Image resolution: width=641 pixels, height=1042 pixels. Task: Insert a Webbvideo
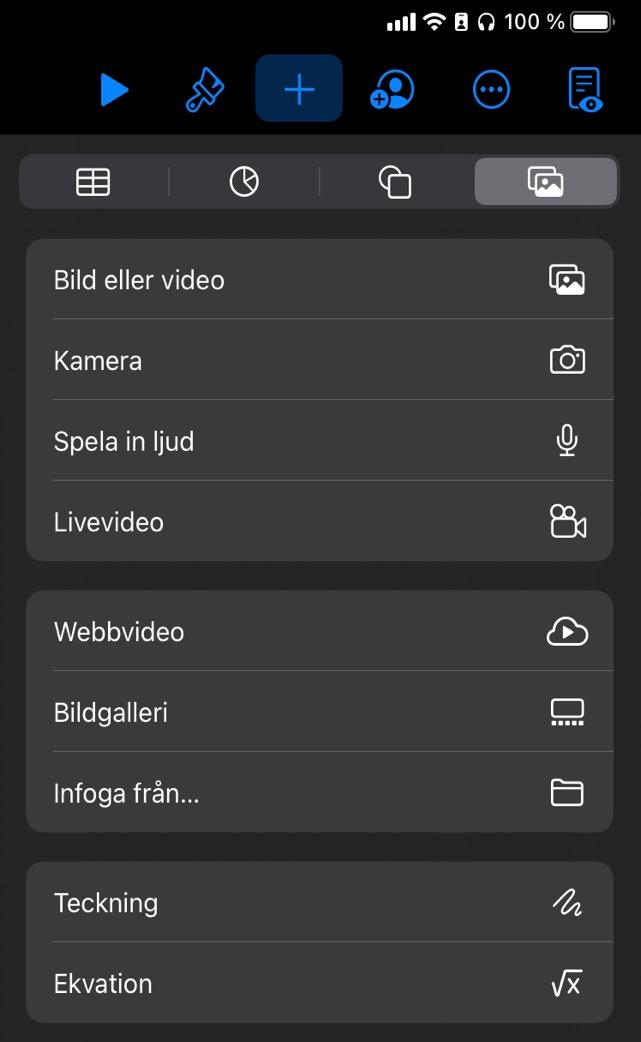pyautogui.click(x=319, y=632)
